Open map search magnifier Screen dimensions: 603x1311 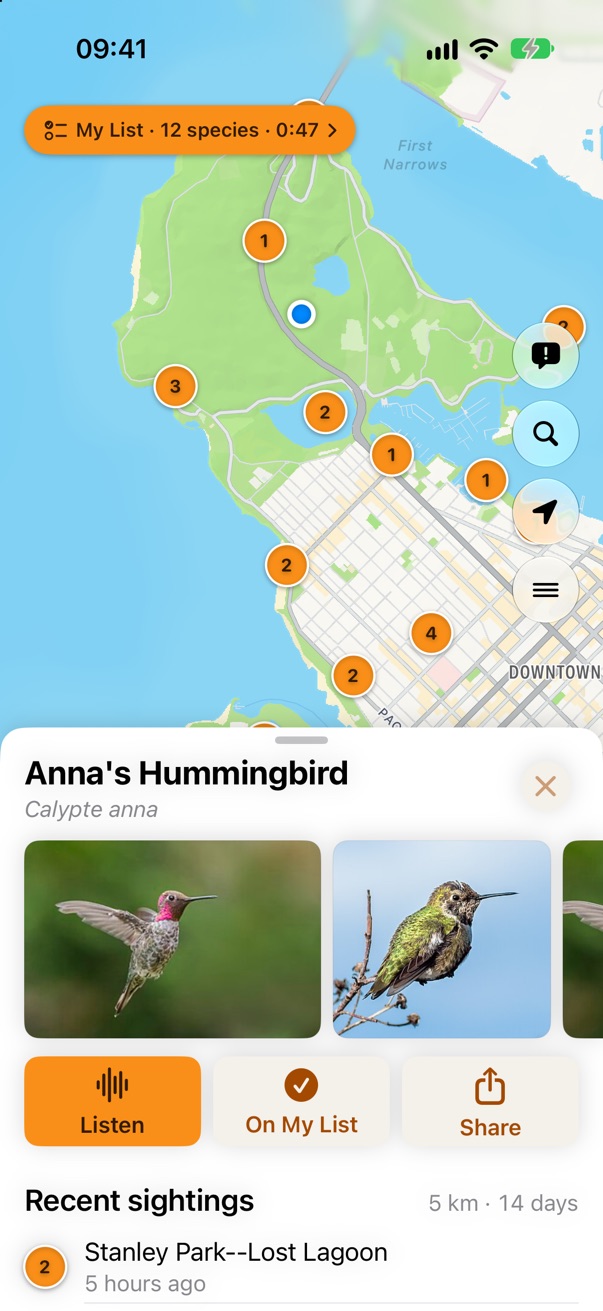[545, 433]
